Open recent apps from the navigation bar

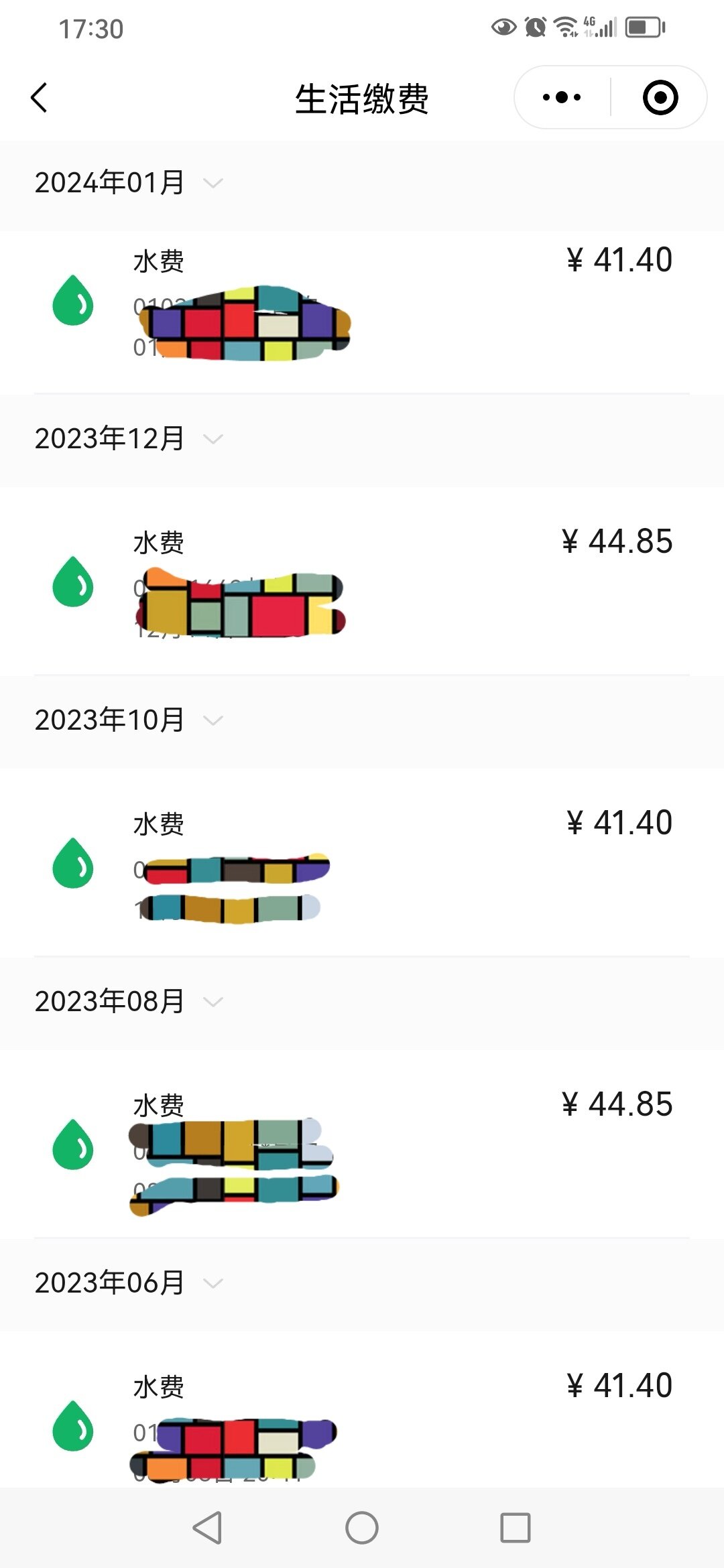pos(516,1528)
